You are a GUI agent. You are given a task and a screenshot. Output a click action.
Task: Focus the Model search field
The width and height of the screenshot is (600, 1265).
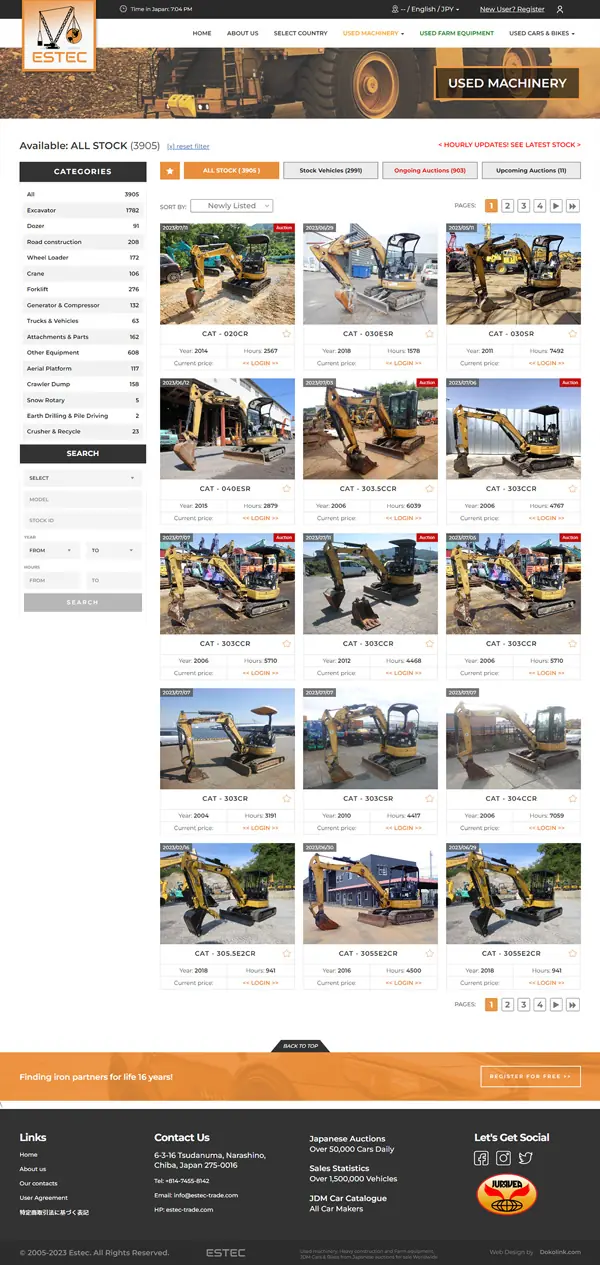(82, 499)
